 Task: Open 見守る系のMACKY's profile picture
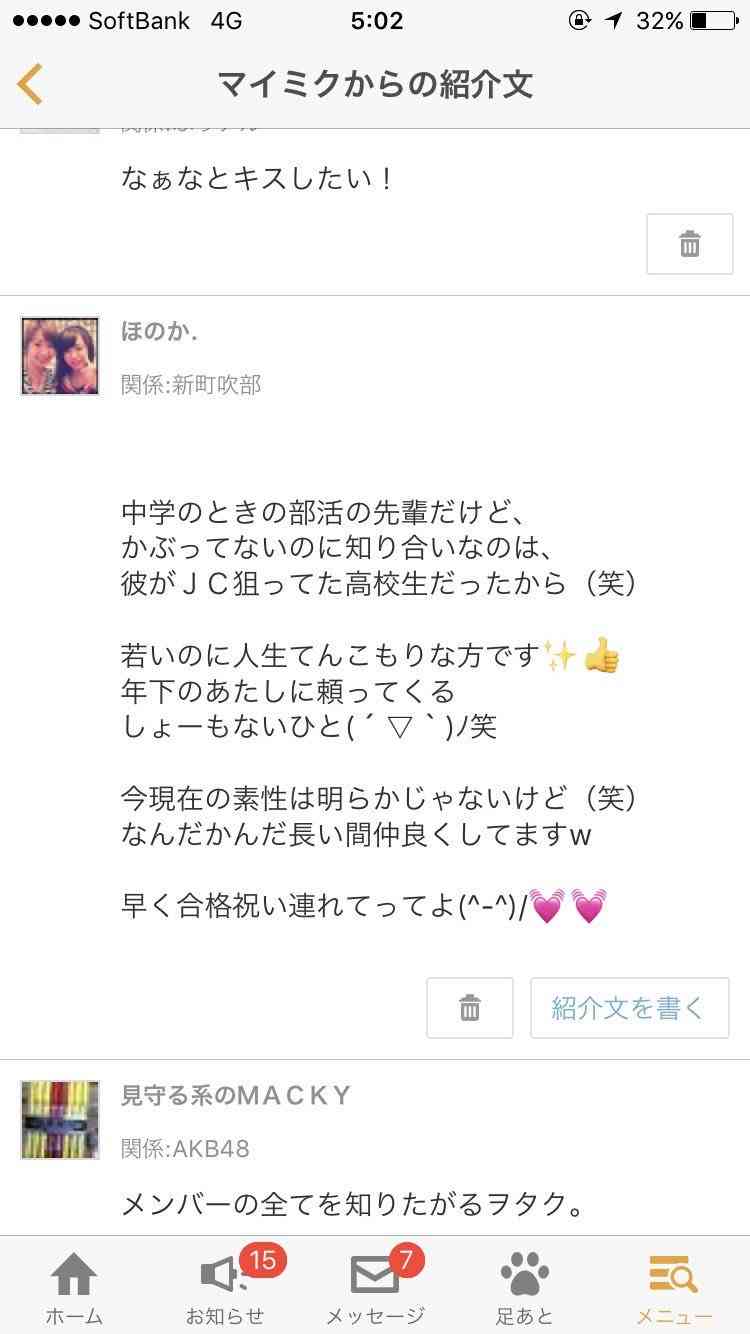point(60,1120)
